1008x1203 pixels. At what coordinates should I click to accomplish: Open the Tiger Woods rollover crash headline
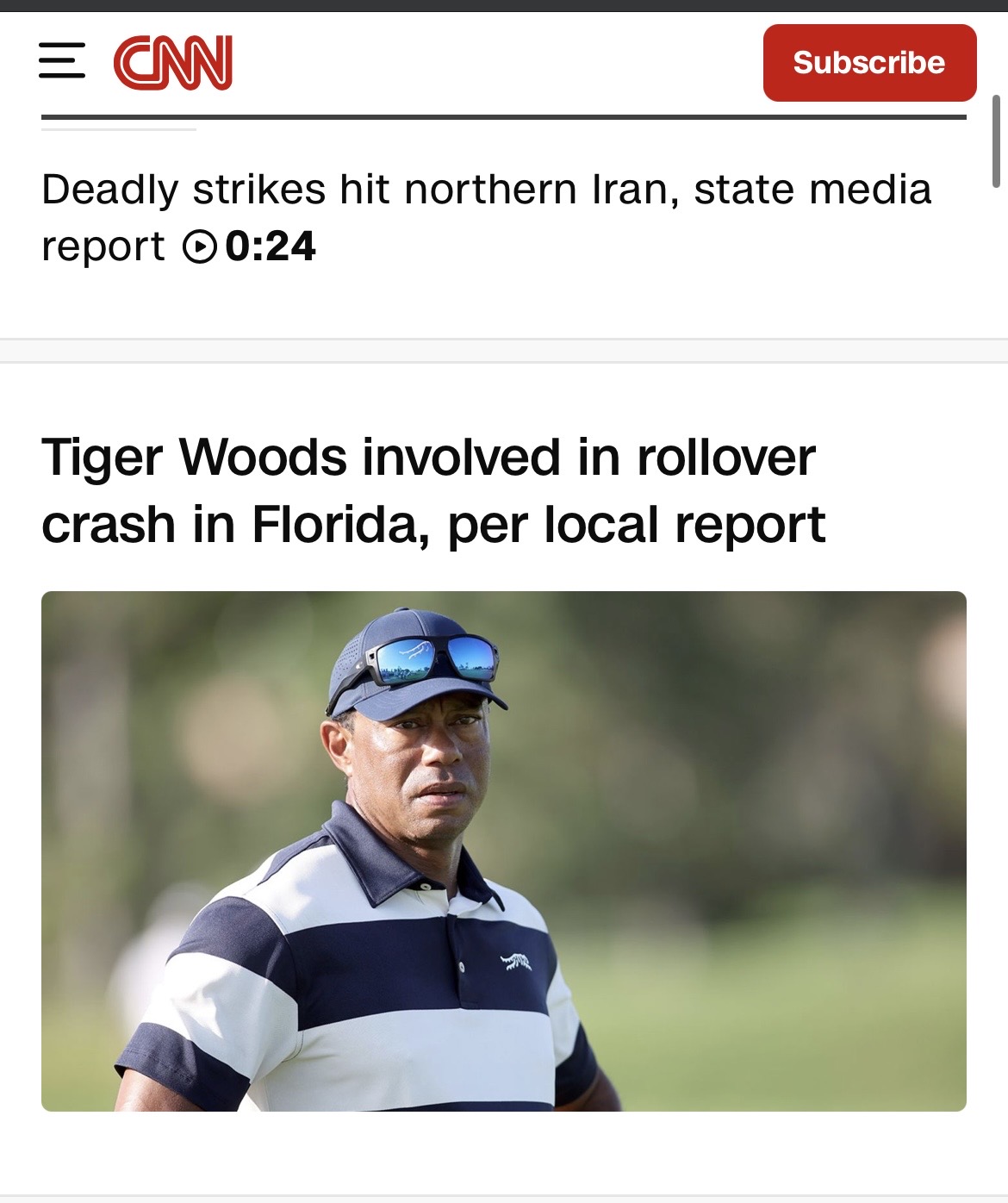(432, 490)
